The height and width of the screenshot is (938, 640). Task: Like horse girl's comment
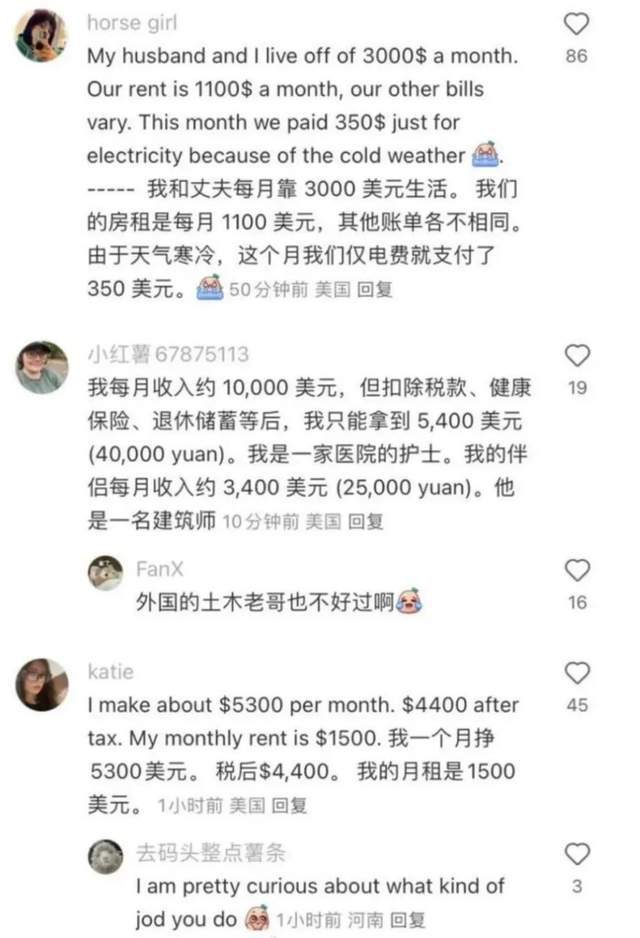(x=577, y=24)
